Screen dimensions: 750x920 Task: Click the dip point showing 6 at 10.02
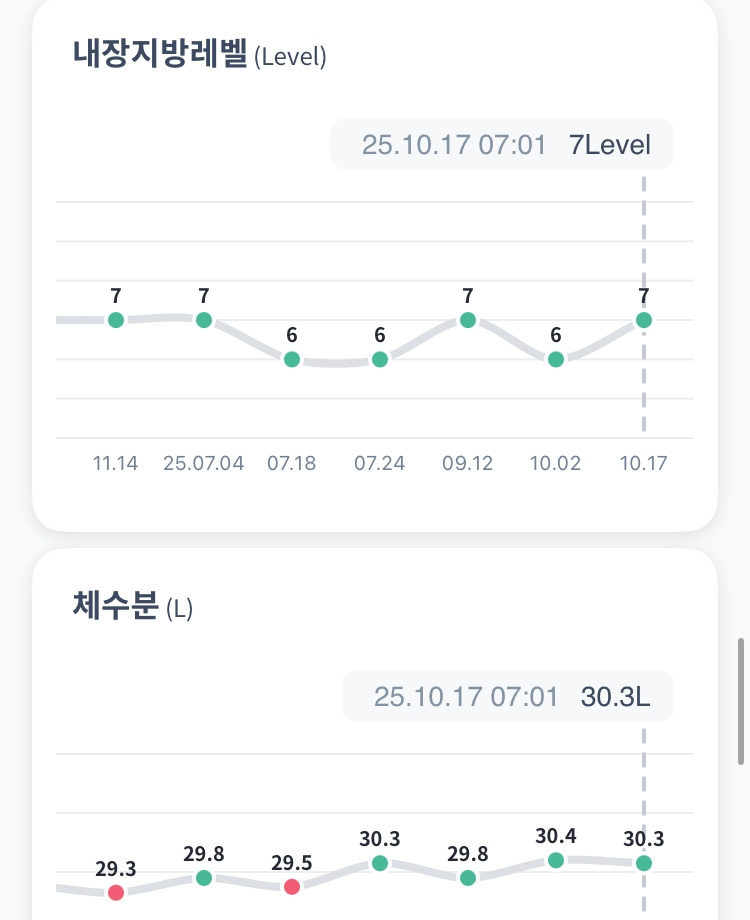pos(556,358)
